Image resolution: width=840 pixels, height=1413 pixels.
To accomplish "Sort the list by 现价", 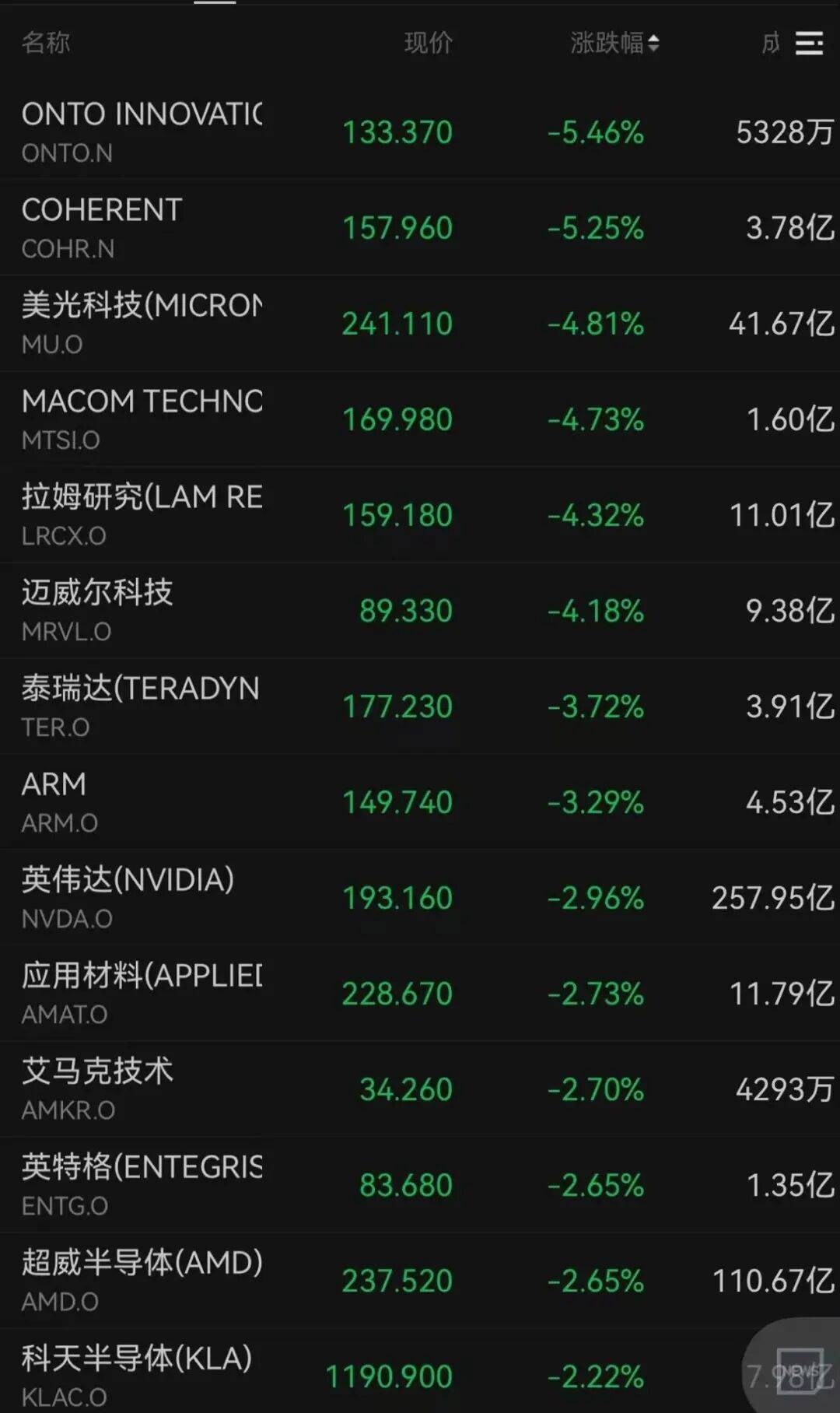I will 428,43.
